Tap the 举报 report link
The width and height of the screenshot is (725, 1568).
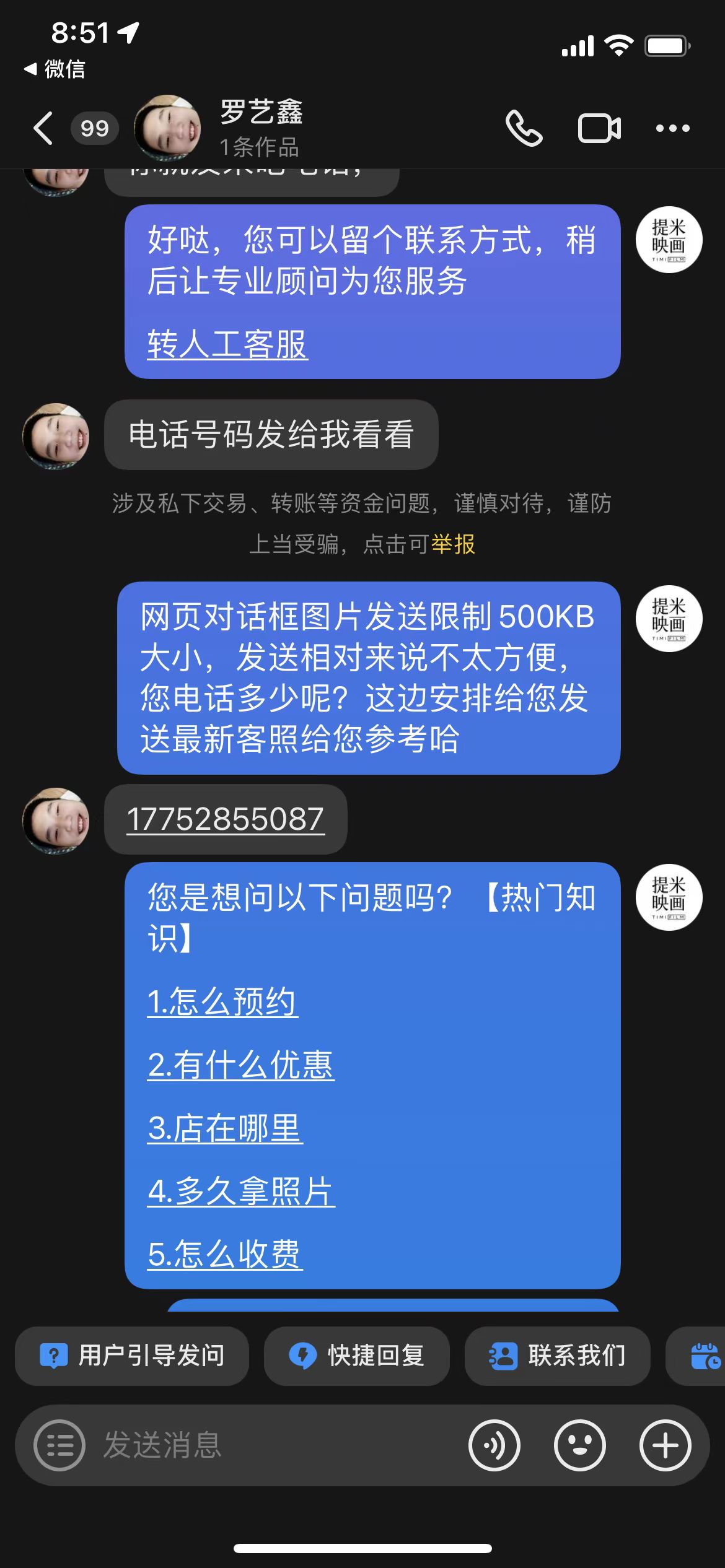pos(453,544)
